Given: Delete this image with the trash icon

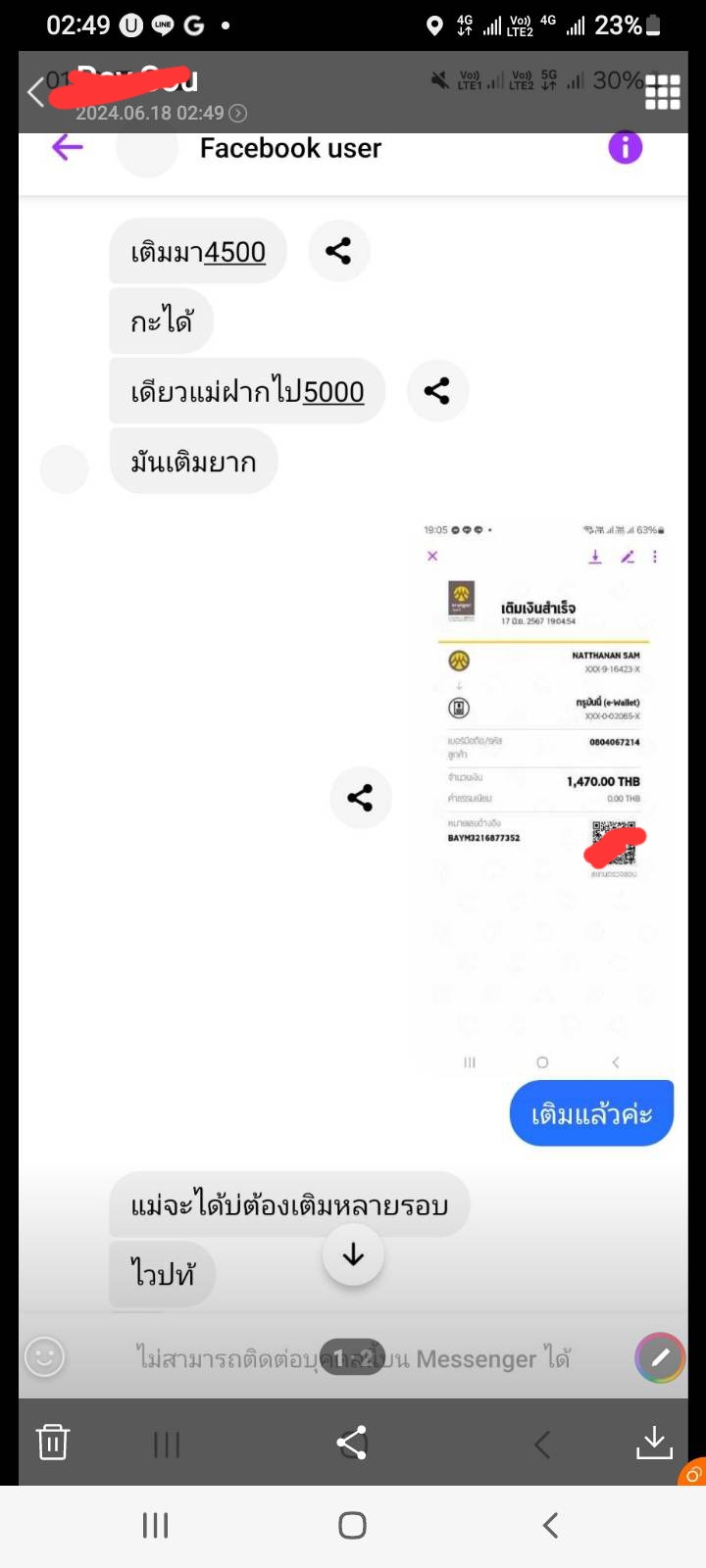Looking at the screenshot, I should coord(52,1443).
